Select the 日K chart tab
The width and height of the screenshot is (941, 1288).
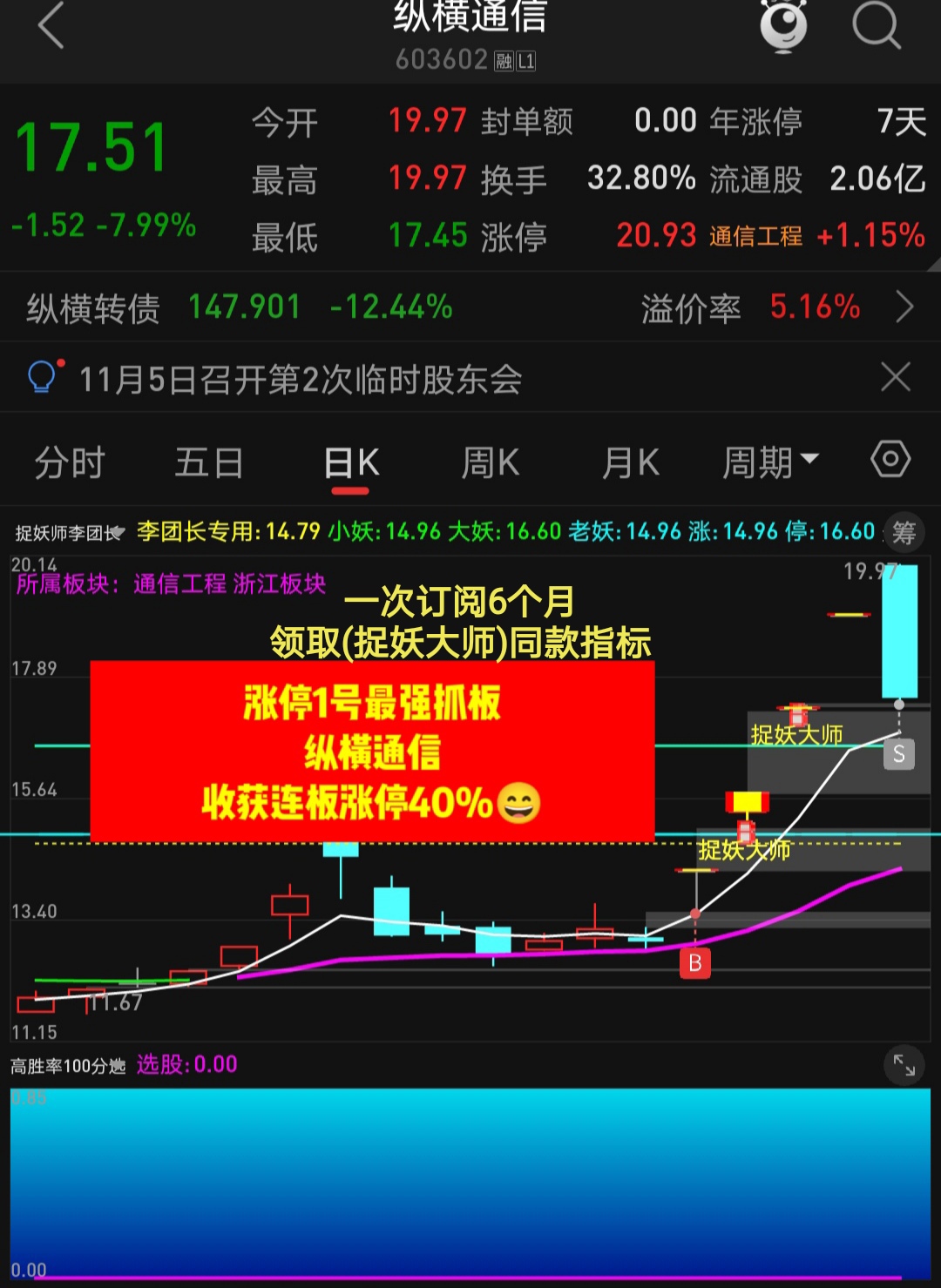point(351,462)
